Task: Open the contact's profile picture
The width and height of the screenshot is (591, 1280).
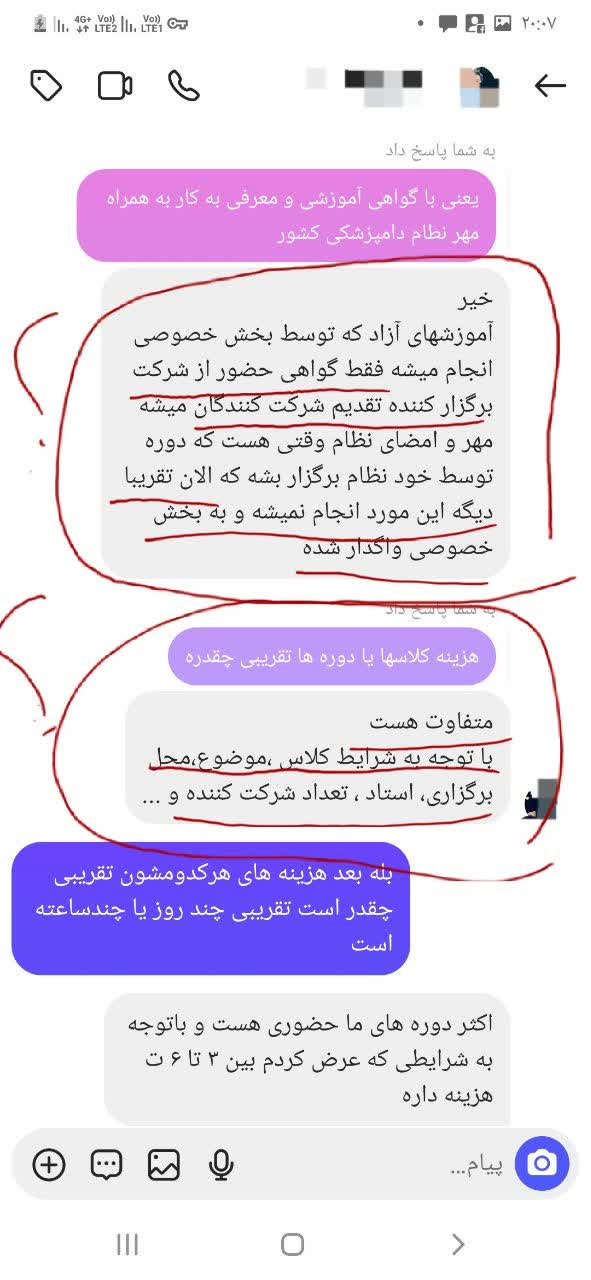Action: click(479, 87)
